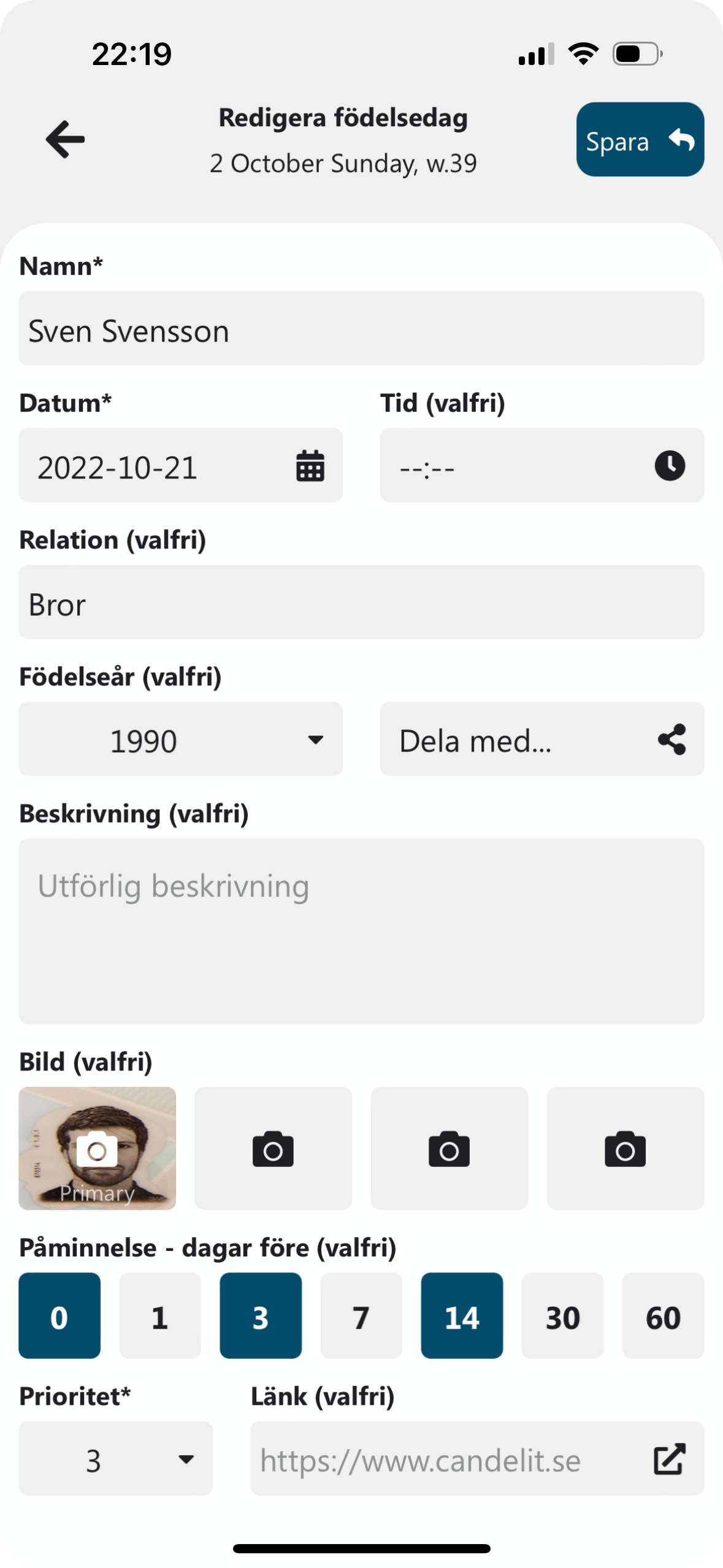Expand the Födelseår dropdown showing 1990
This screenshot has height=1568, width=723.
click(180, 739)
